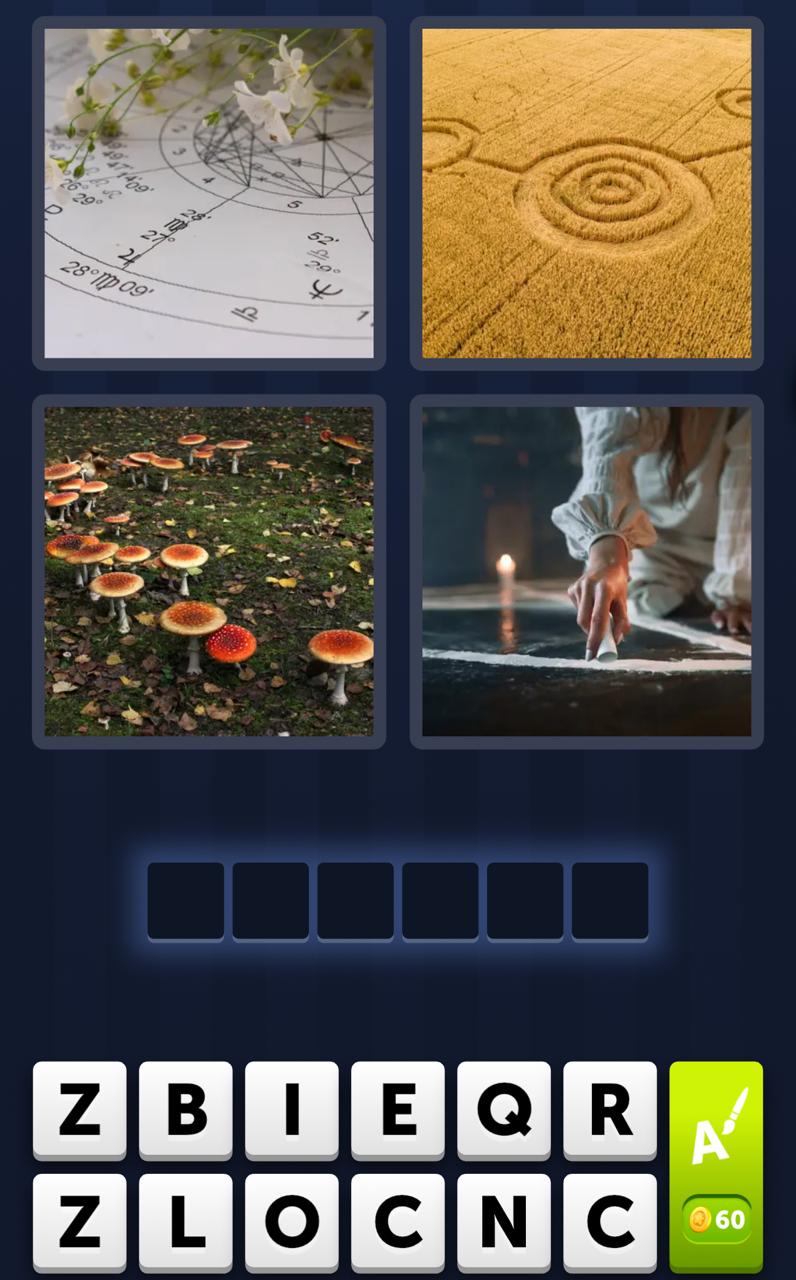Enlarge the astrology chart picture

209,193
